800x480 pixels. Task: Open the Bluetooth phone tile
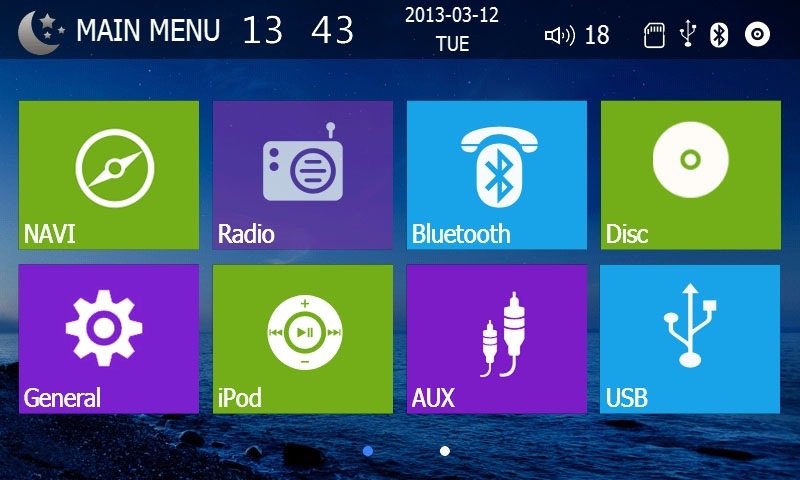click(497, 175)
